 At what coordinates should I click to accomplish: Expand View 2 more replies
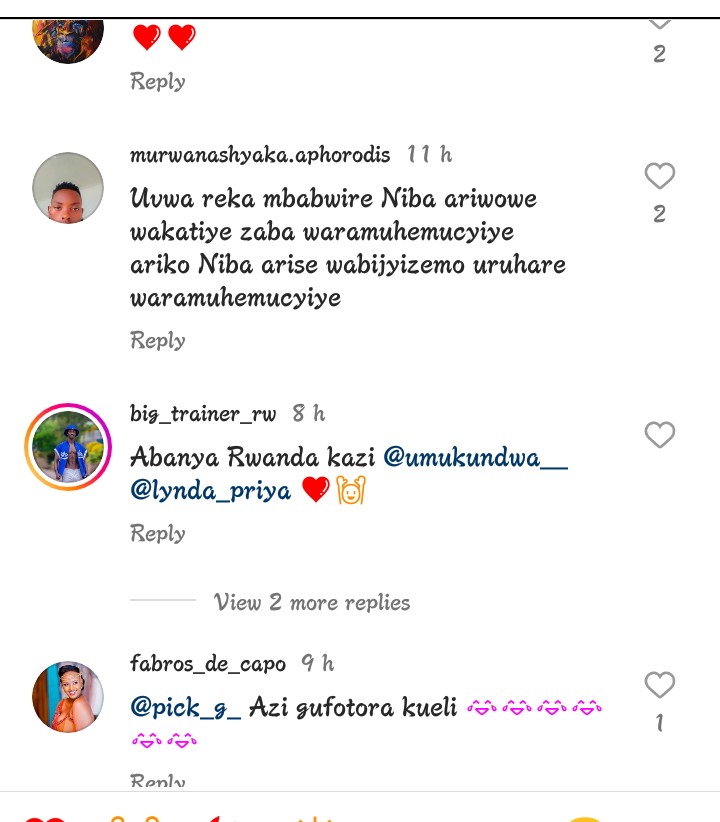pyautogui.click(x=312, y=603)
